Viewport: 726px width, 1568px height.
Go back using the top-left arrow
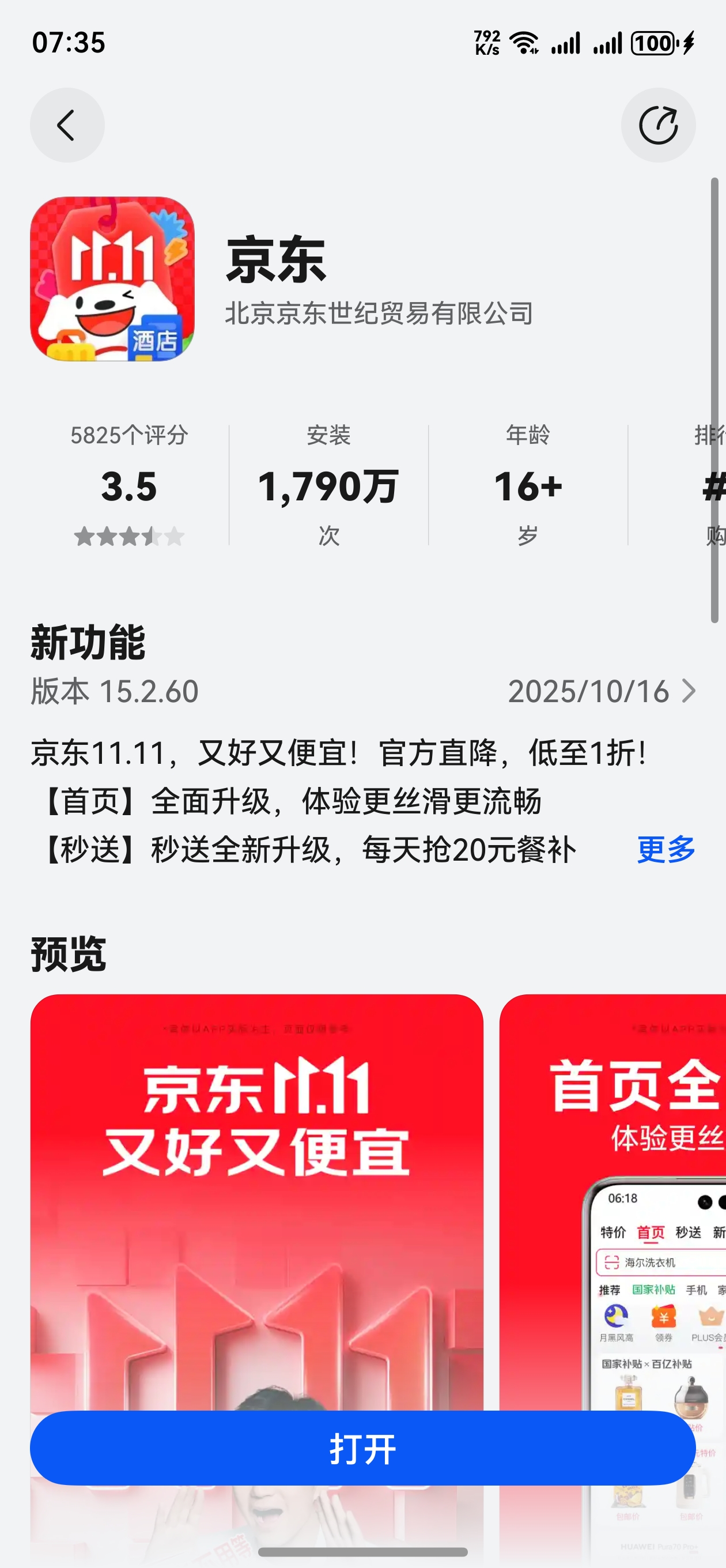67,126
